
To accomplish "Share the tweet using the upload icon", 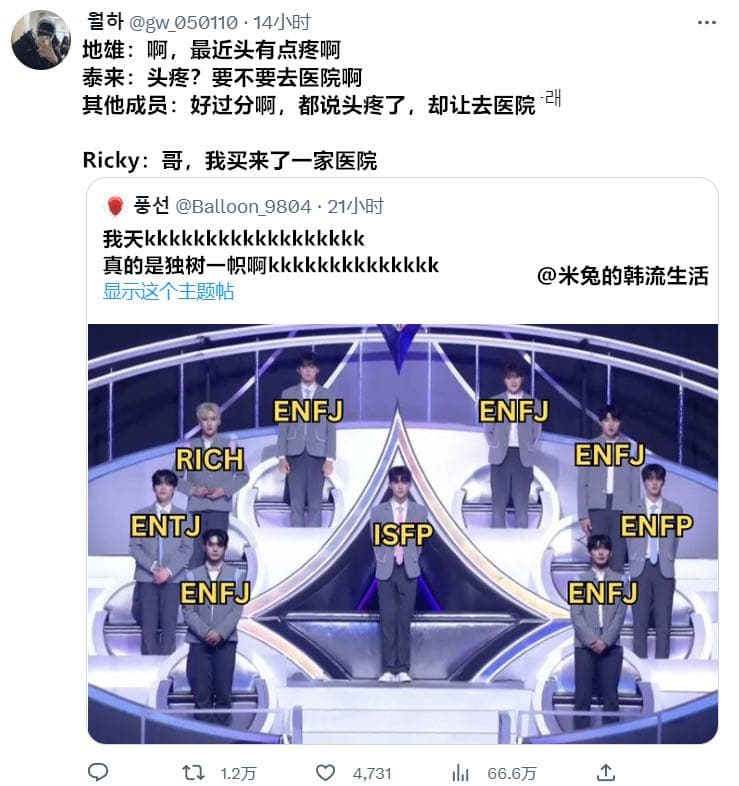I will pyautogui.click(x=605, y=769).
